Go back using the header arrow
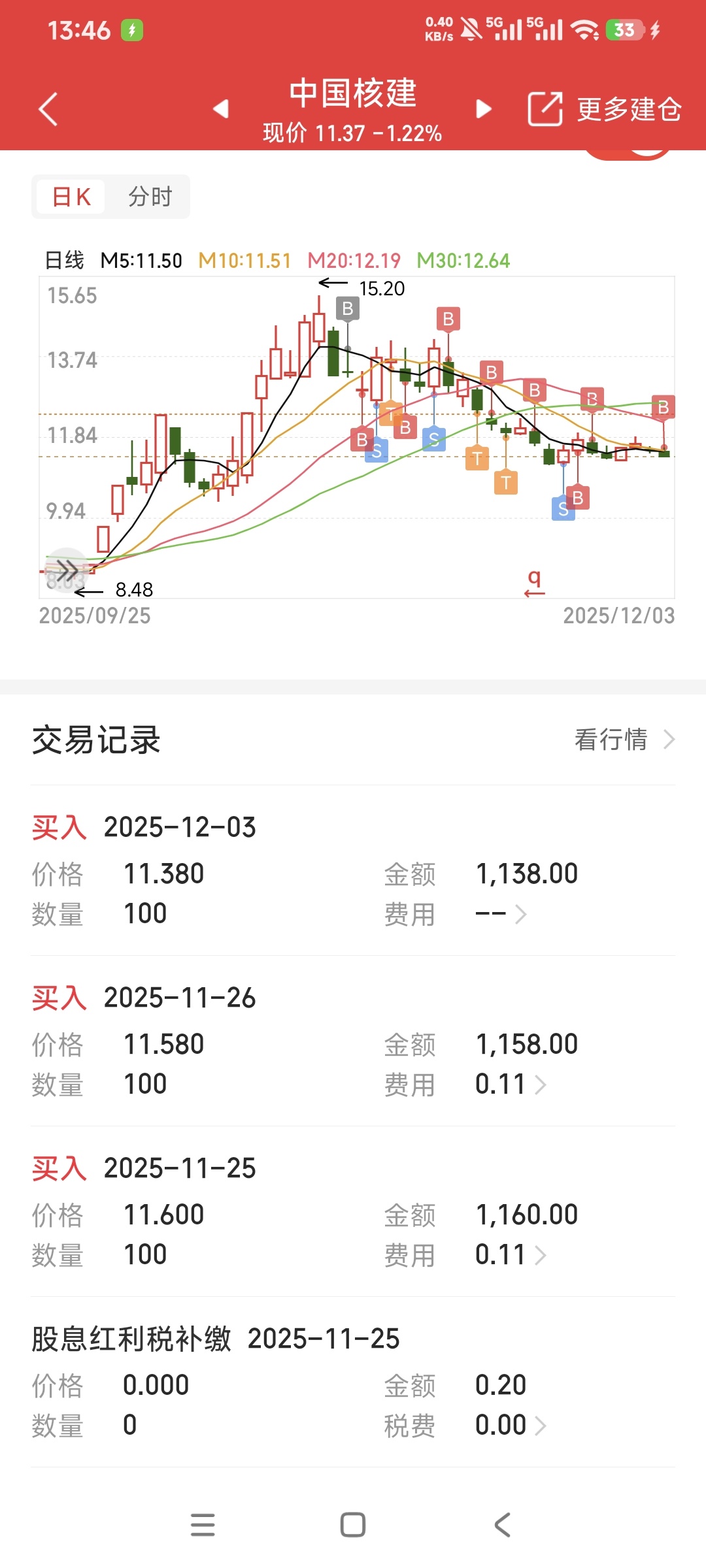Viewport: 706px width, 1568px height. [x=48, y=109]
